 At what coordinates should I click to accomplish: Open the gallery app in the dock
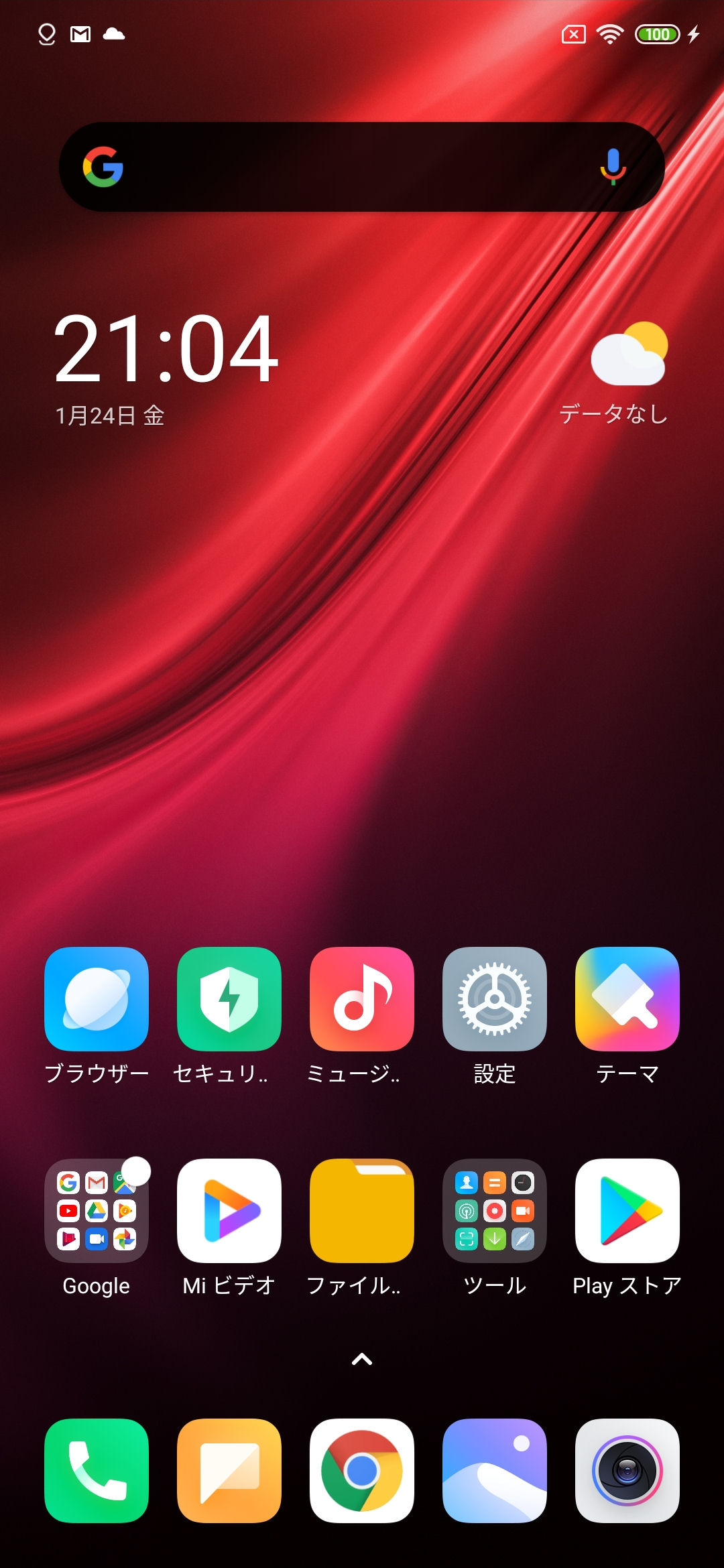[x=495, y=1471]
